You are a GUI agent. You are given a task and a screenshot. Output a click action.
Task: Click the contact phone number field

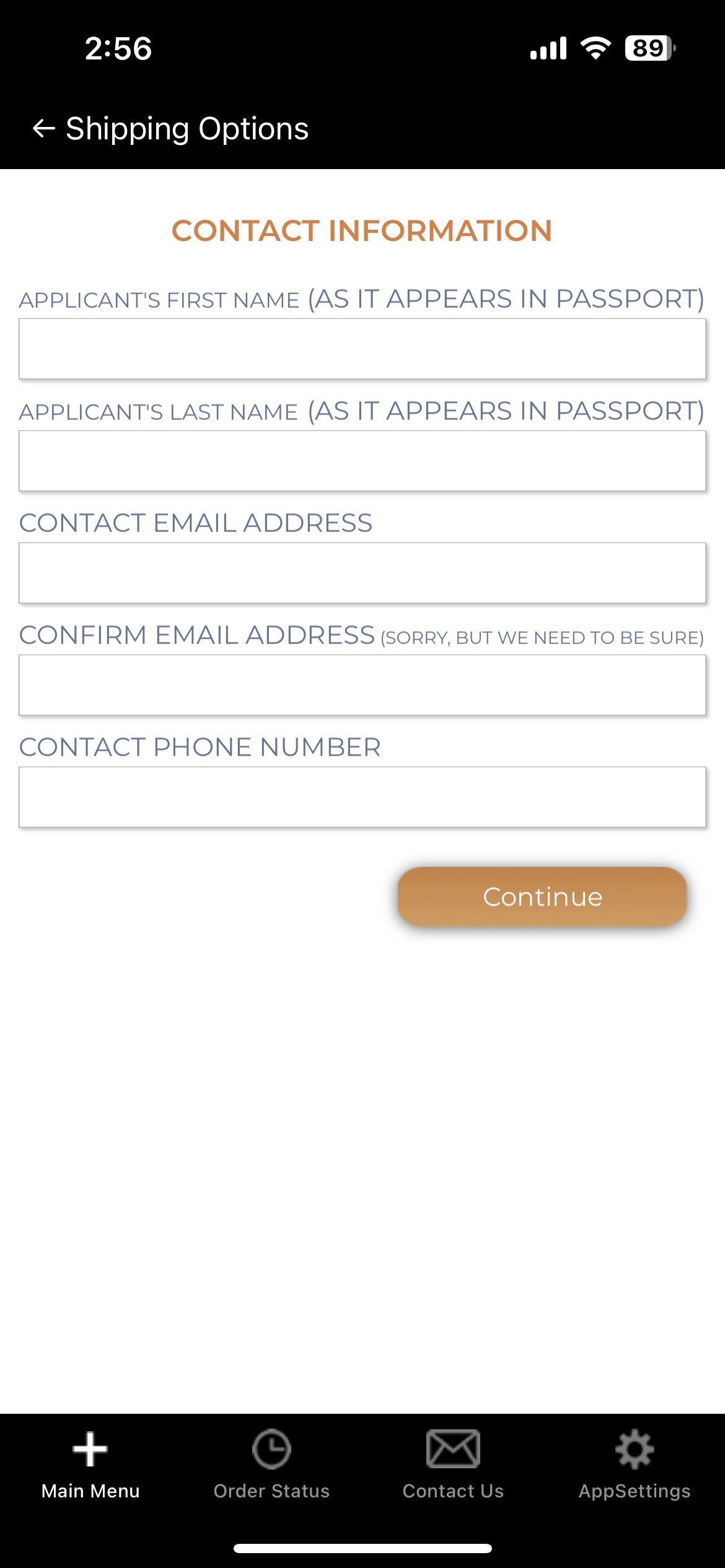pos(362,797)
